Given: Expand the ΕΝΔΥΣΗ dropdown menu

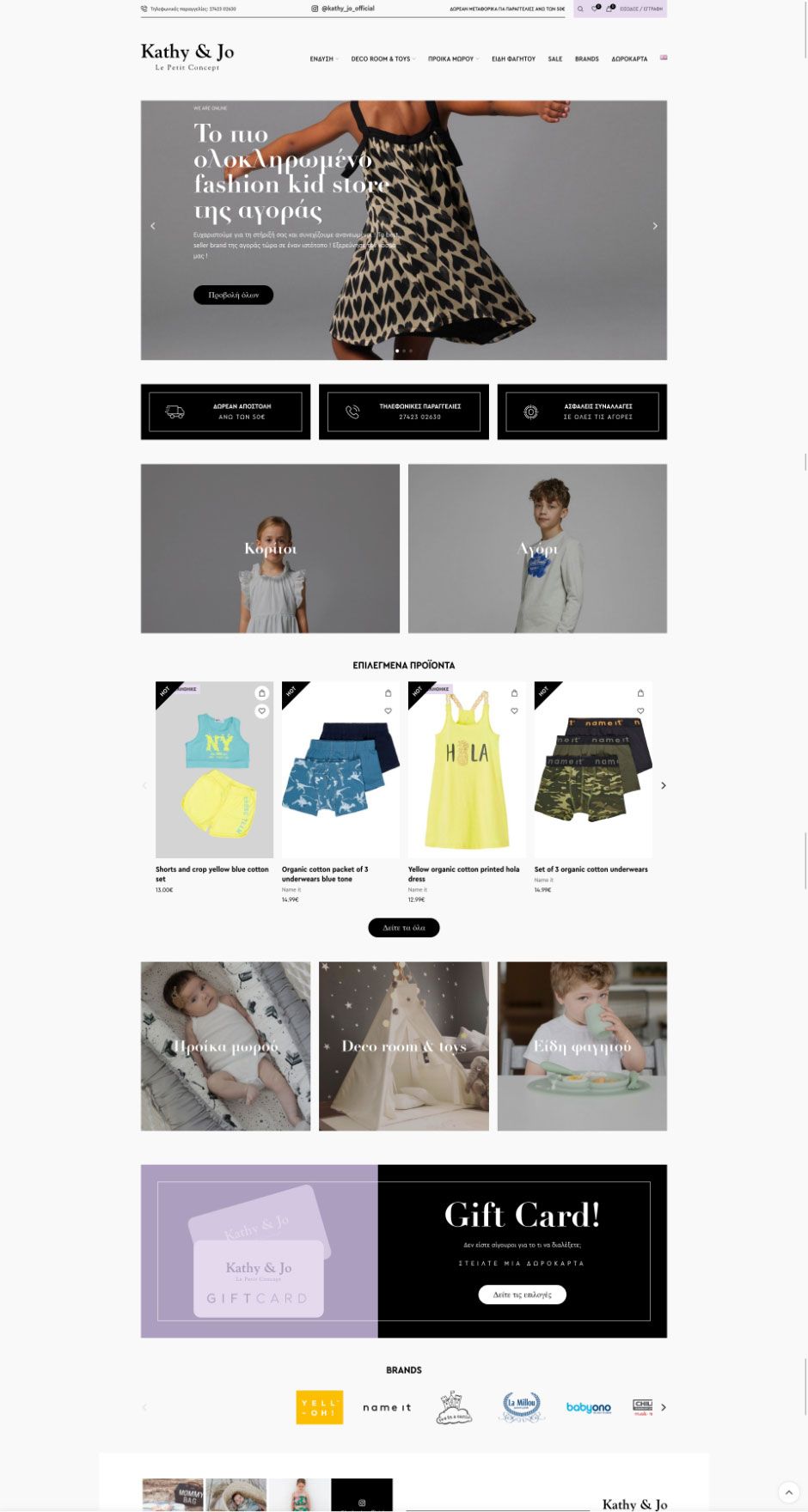Looking at the screenshot, I should pos(323,59).
